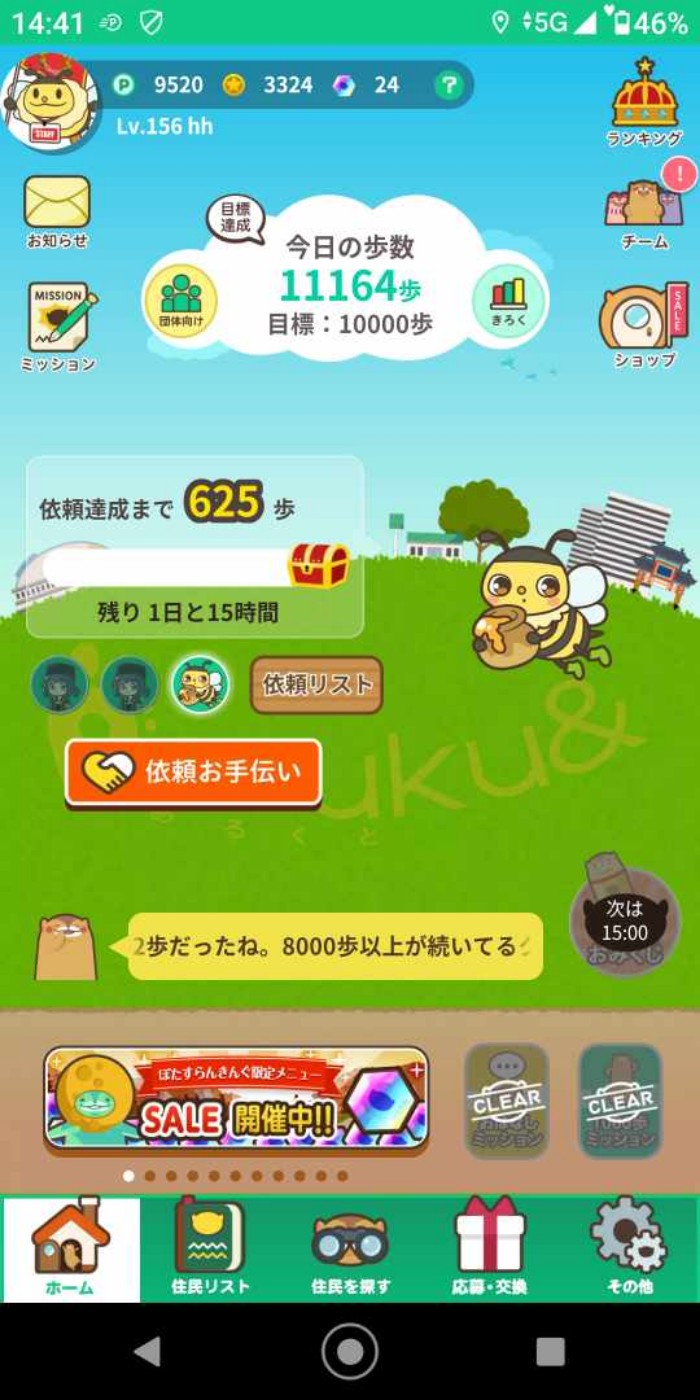
Task: Open the ミッション notepad
Action: [60, 325]
